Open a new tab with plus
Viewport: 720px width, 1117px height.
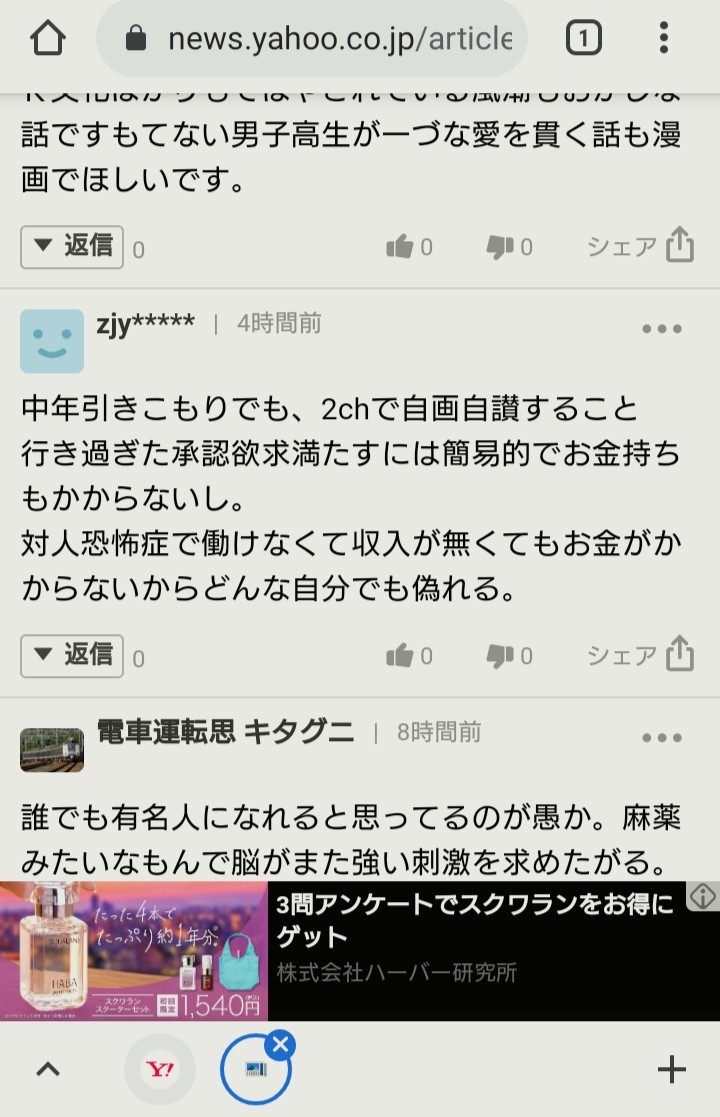pos(671,1069)
